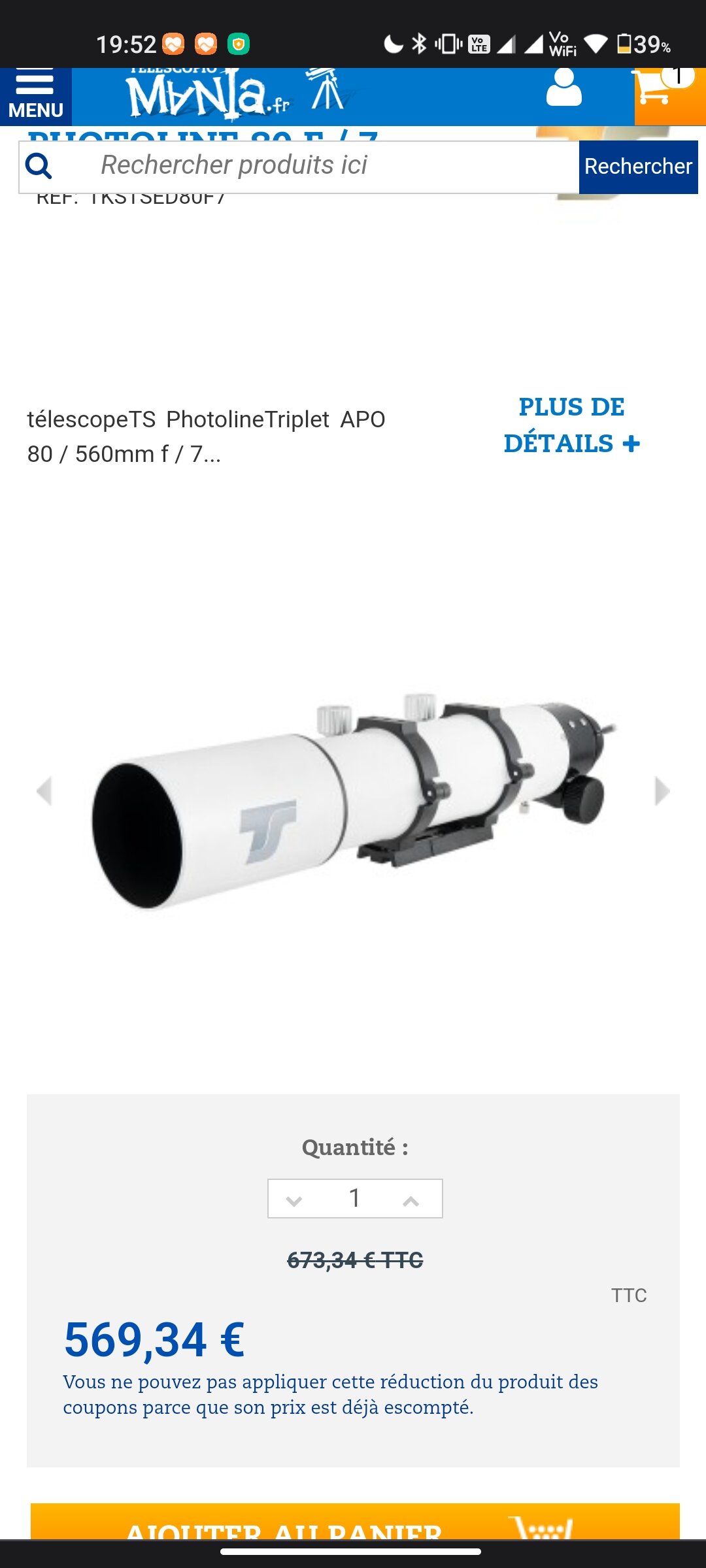Open the MENU drawer
The width and height of the screenshot is (706, 1568).
(x=35, y=96)
